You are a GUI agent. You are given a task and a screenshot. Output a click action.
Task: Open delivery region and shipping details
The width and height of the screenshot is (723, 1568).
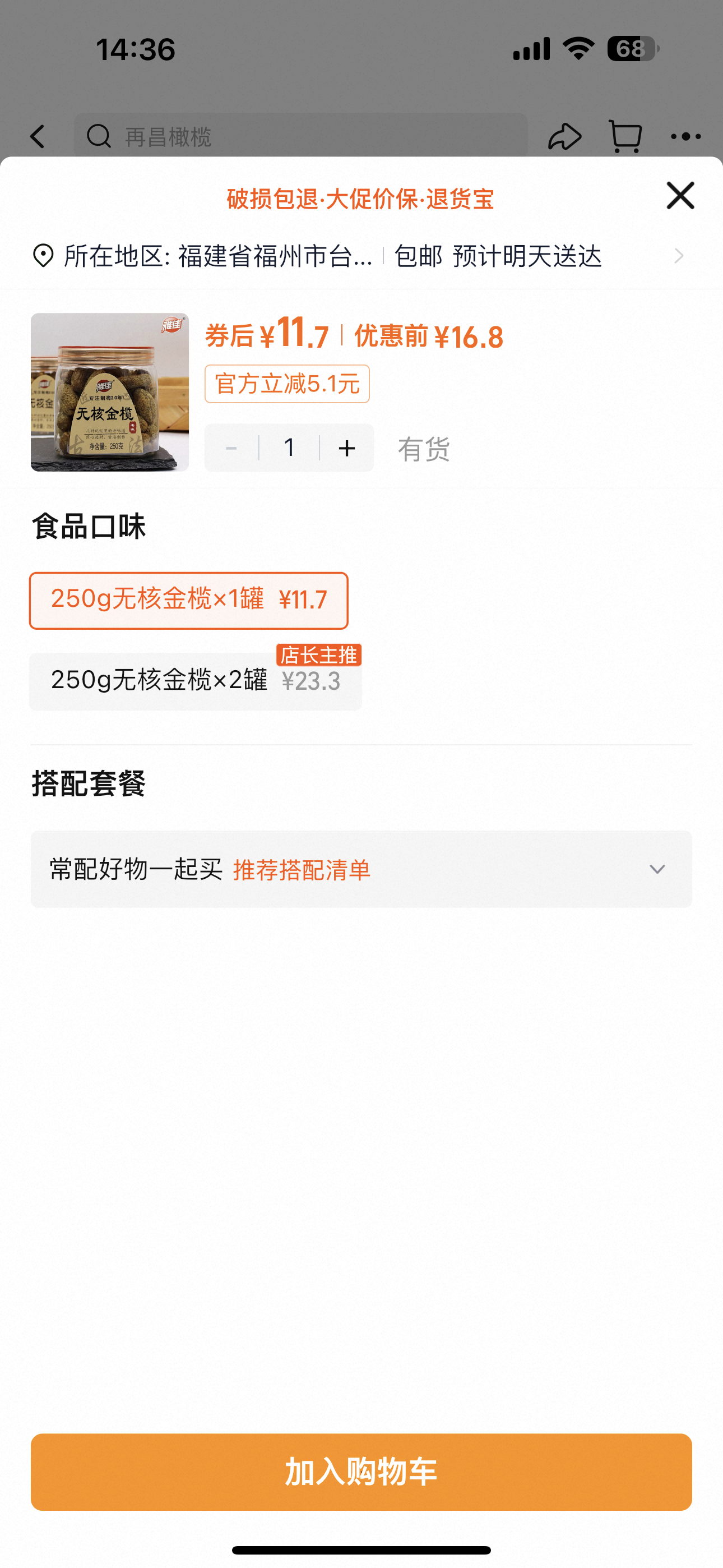(359, 256)
